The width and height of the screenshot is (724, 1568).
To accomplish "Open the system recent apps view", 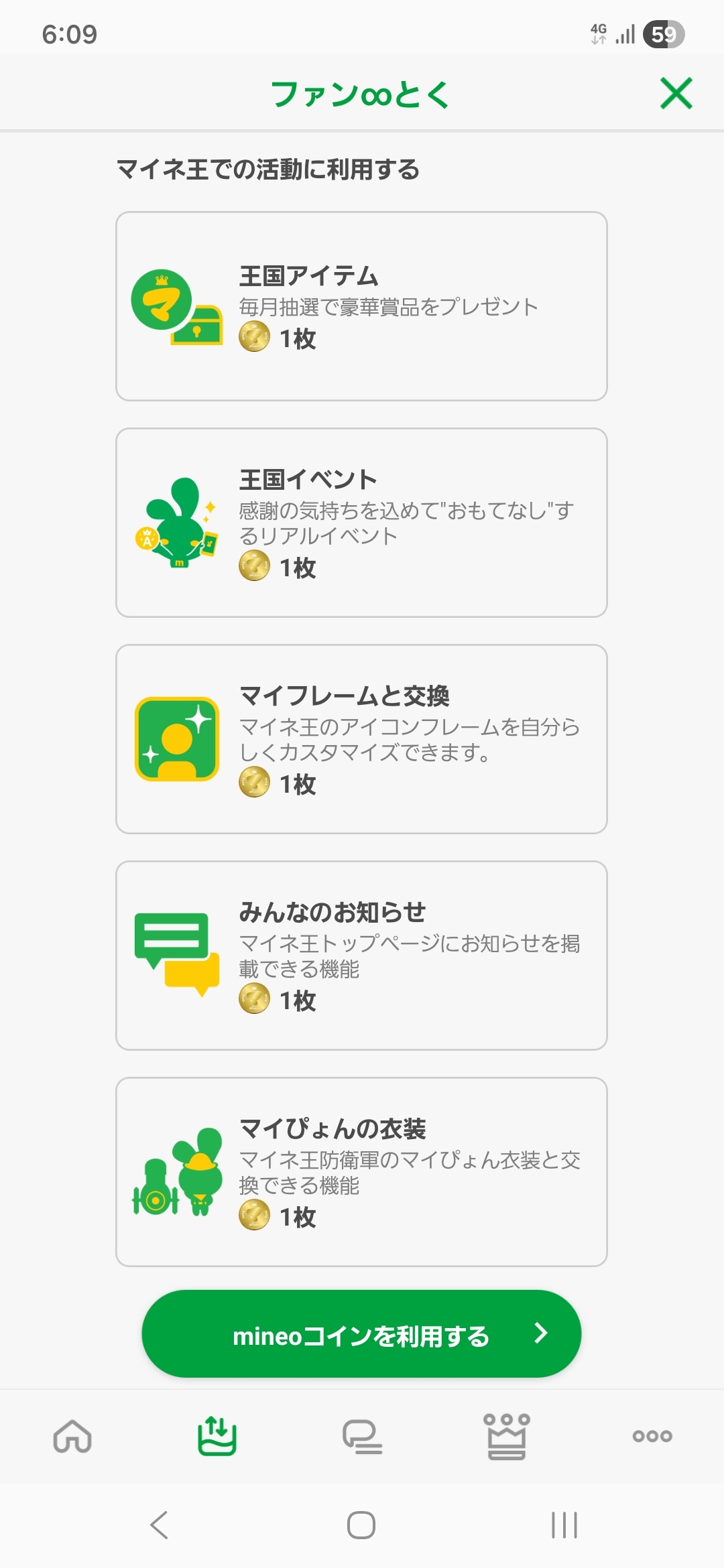I will point(564,1525).
